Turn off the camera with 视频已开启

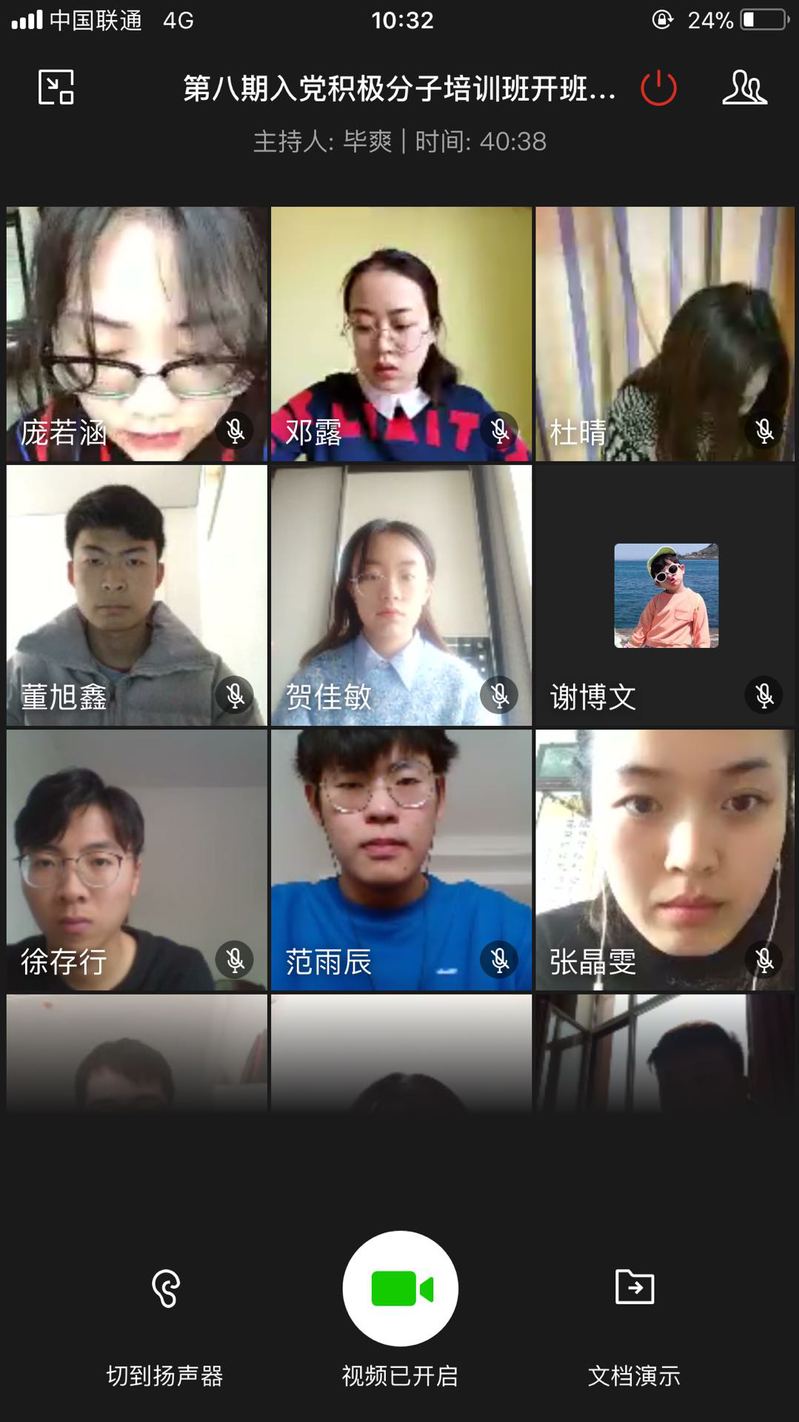click(x=400, y=1289)
